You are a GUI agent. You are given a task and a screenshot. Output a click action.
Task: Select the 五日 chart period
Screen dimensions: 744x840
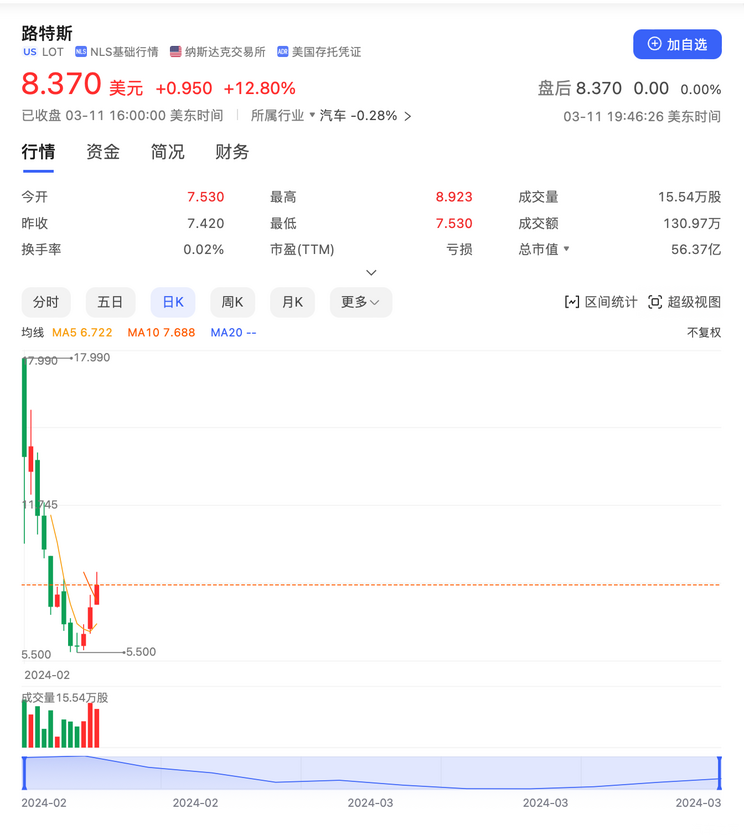(110, 302)
